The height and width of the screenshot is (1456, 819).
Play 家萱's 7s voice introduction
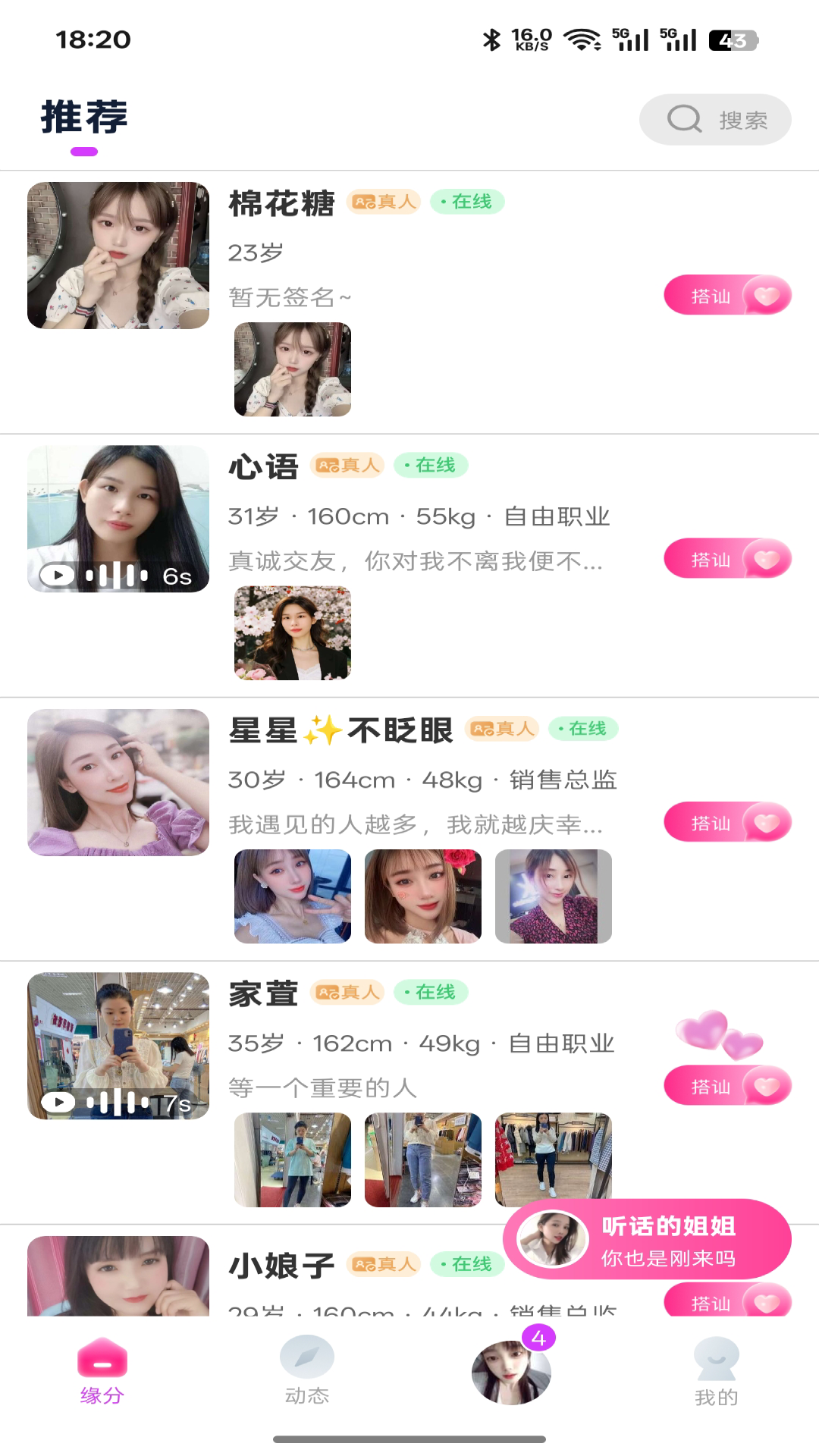pos(58,1102)
